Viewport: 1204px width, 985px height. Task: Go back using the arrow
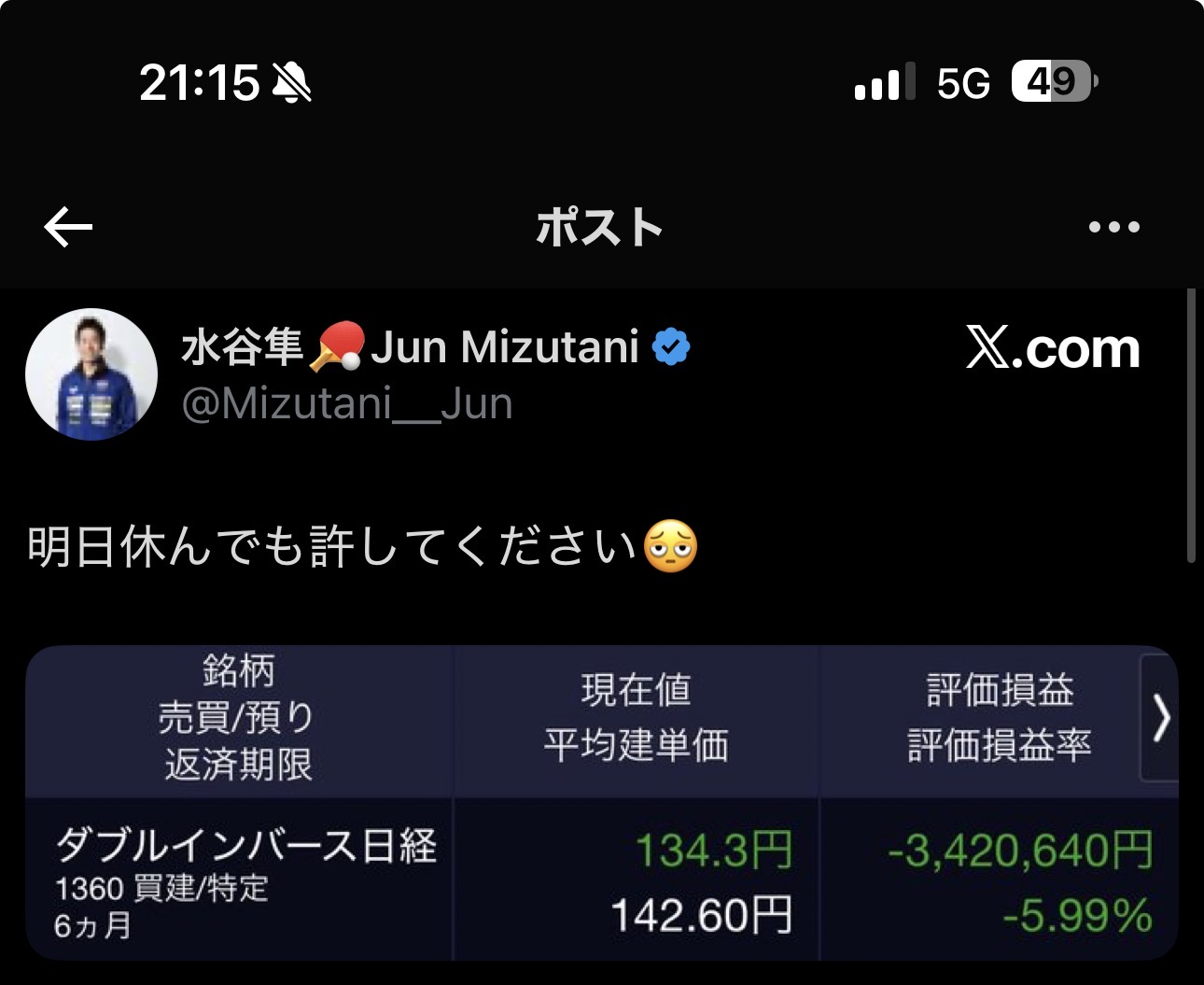68,227
